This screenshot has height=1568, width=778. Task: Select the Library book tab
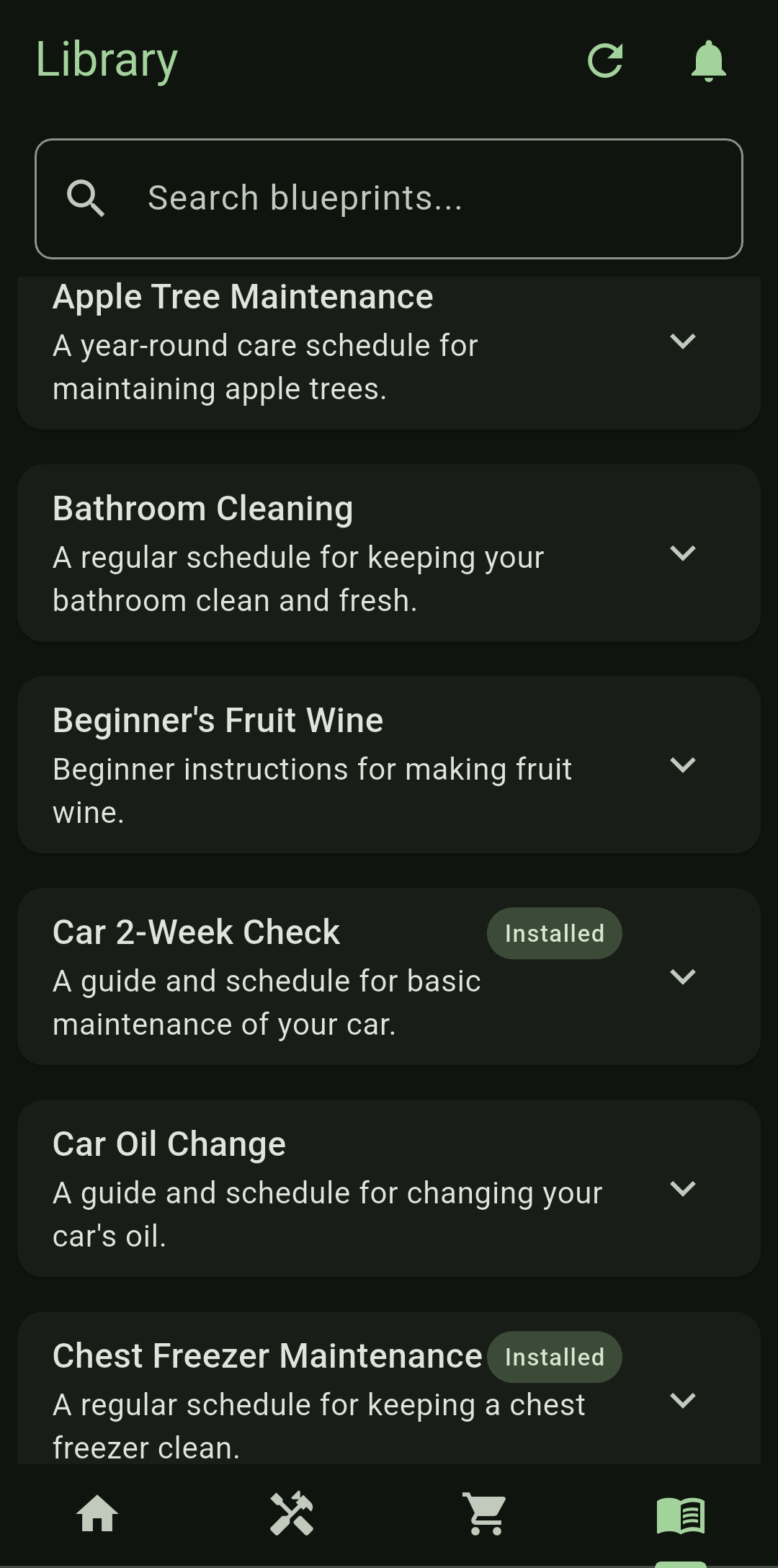(681, 1513)
